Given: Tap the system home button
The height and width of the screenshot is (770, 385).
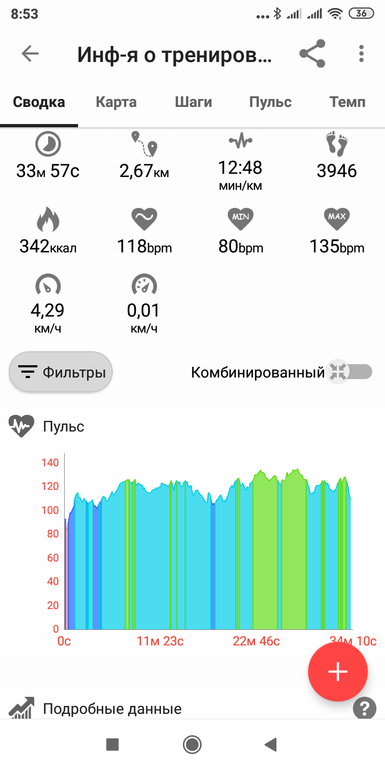Looking at the screenshot, I should [x=192, y=744].
